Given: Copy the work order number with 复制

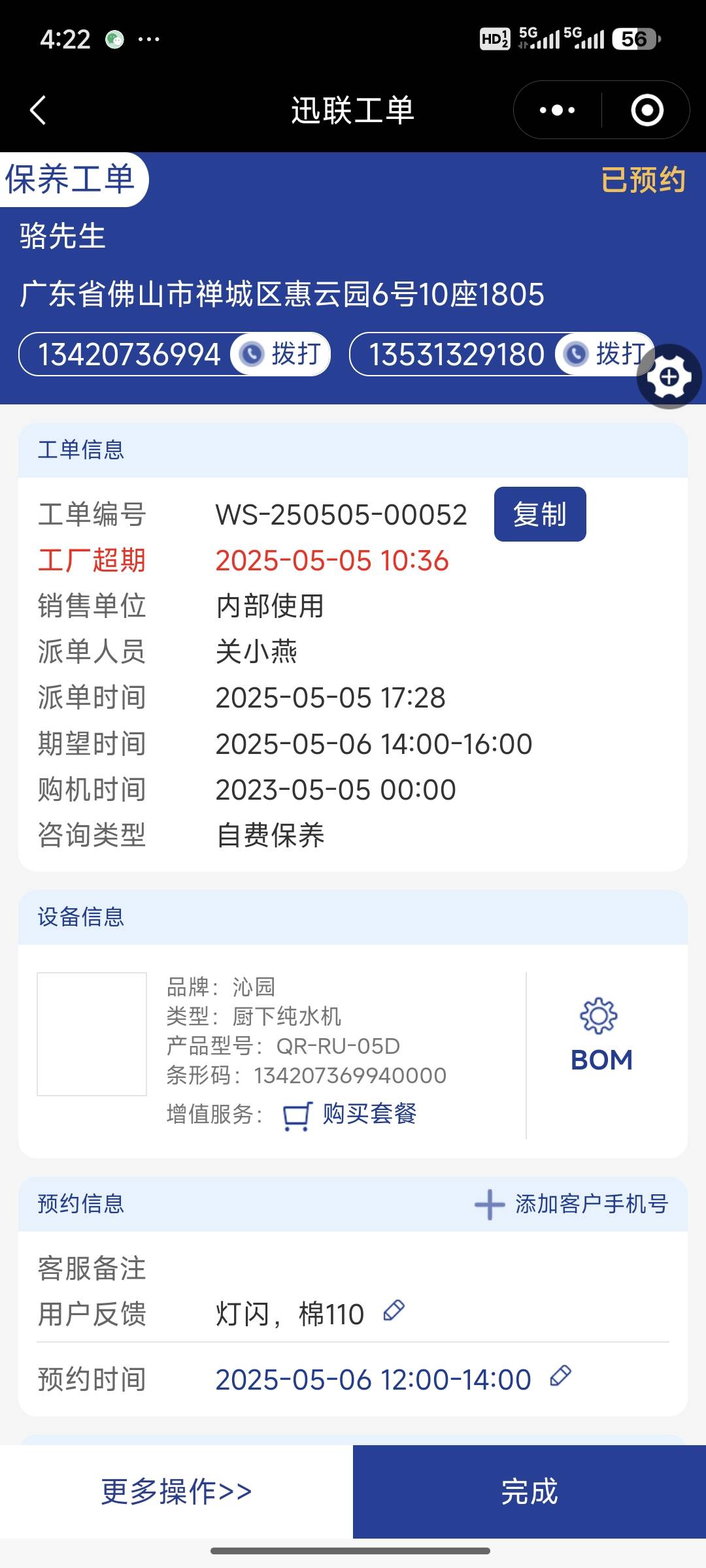Looking at the screenshot, I should pyautogui.click(x=539, y=514).
